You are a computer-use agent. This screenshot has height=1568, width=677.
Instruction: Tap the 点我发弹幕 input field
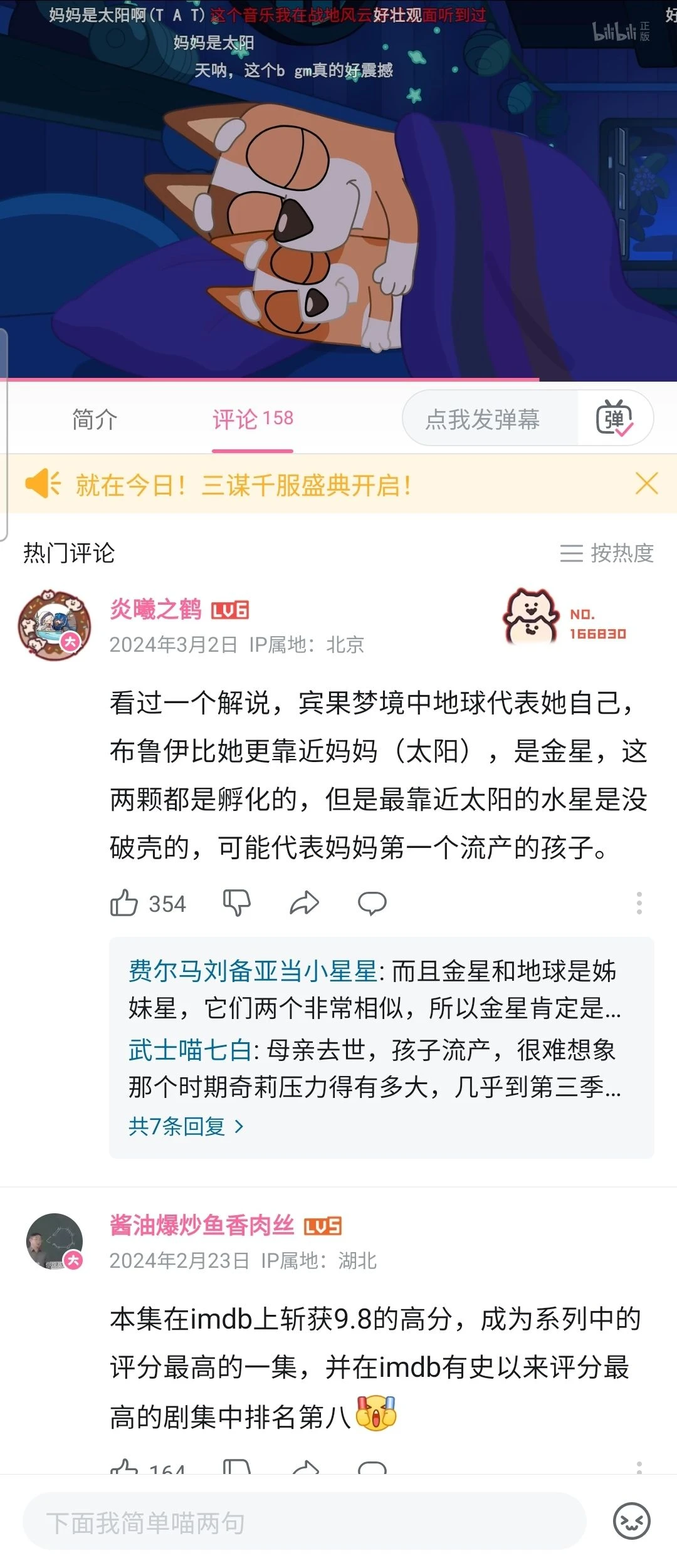(483, 419)
